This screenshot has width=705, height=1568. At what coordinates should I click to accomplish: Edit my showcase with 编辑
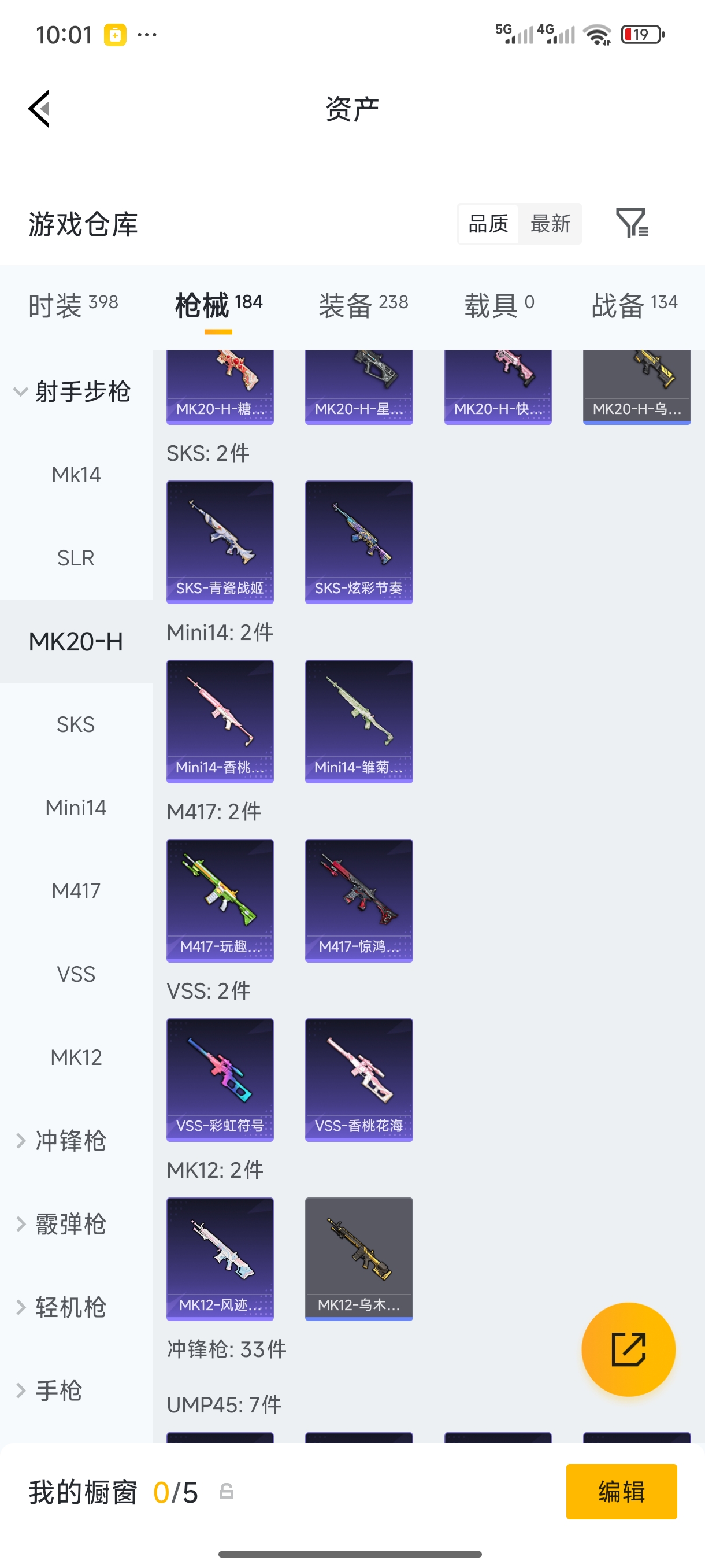pos(621,1491)
